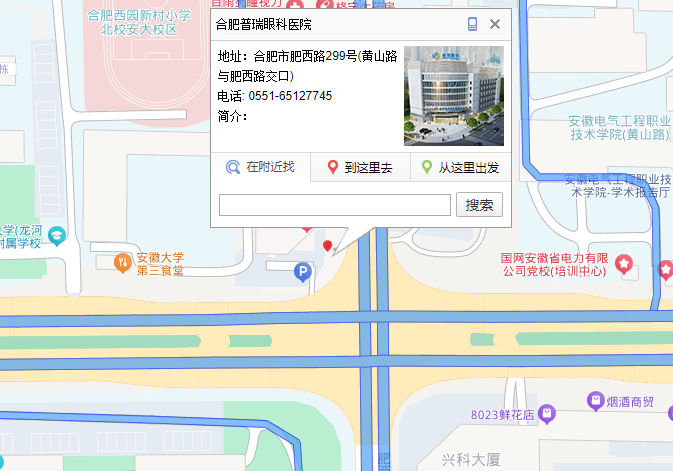Screen dimensions: 673x471
Task: Select the 国网安徽省电力有限公司党校 marker
Action: click(625, 264)
